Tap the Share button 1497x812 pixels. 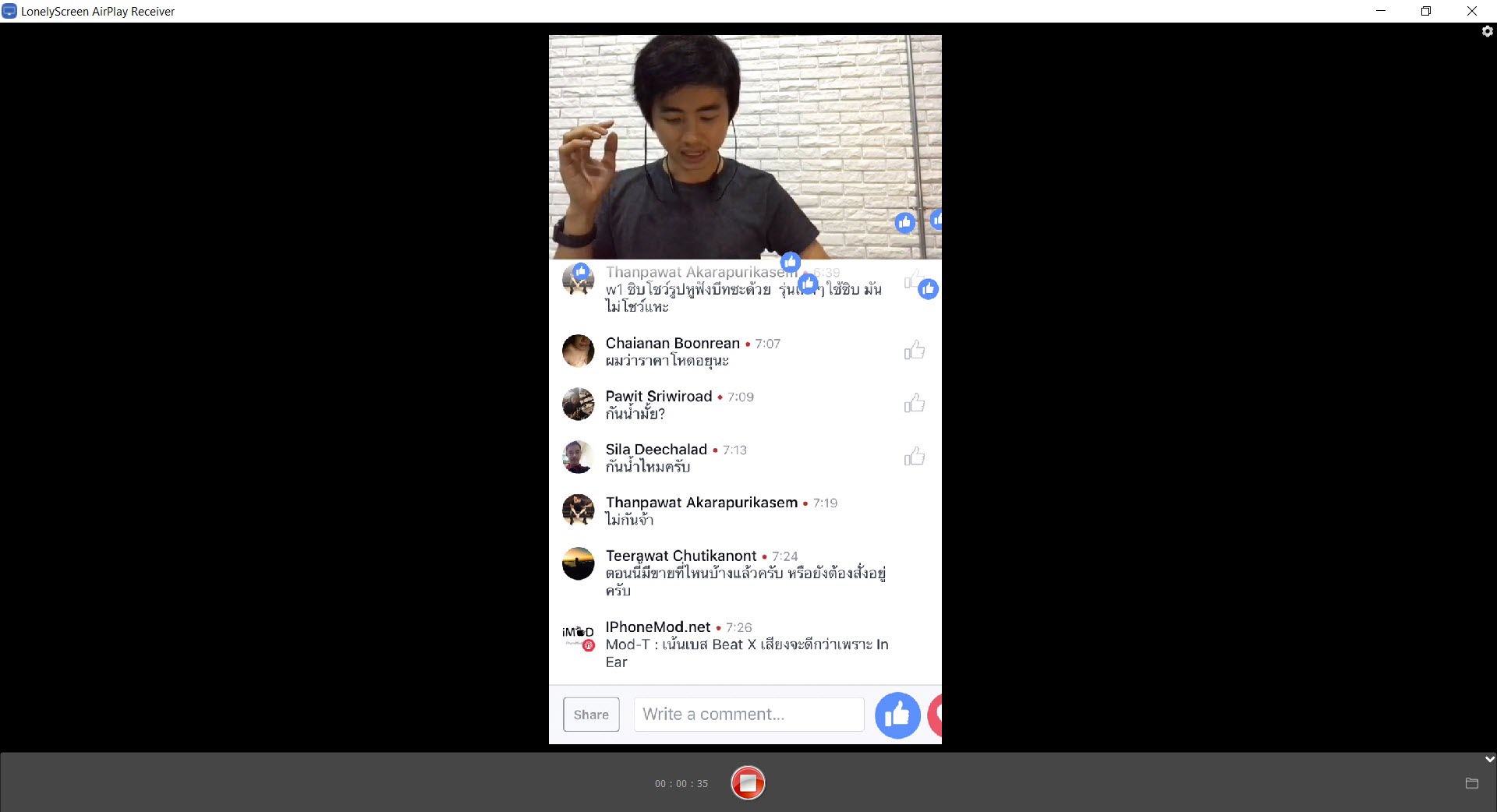point(591,715)
